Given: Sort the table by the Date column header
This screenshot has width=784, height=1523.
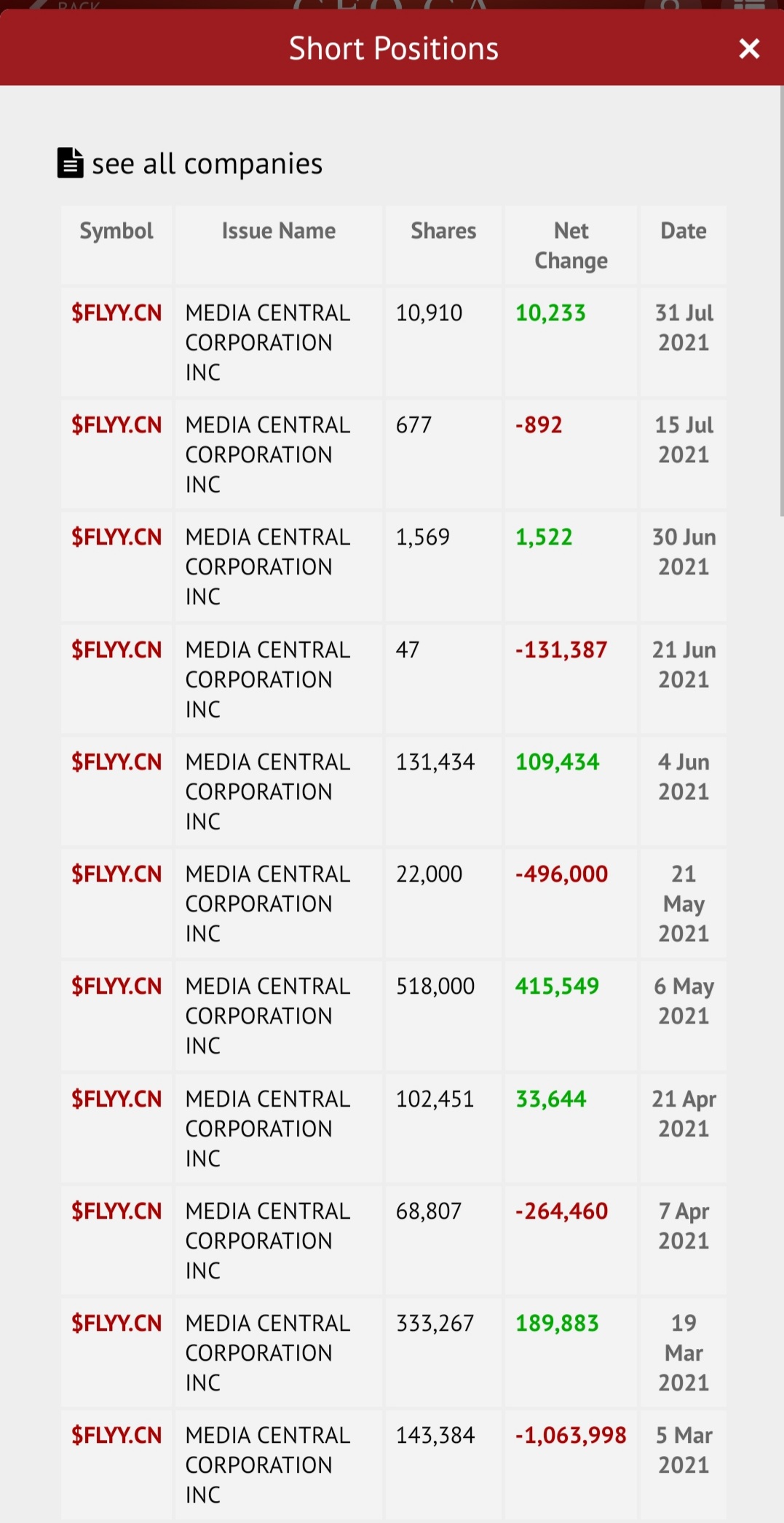Looking at the screenshot, I should [x=683, y=231].
